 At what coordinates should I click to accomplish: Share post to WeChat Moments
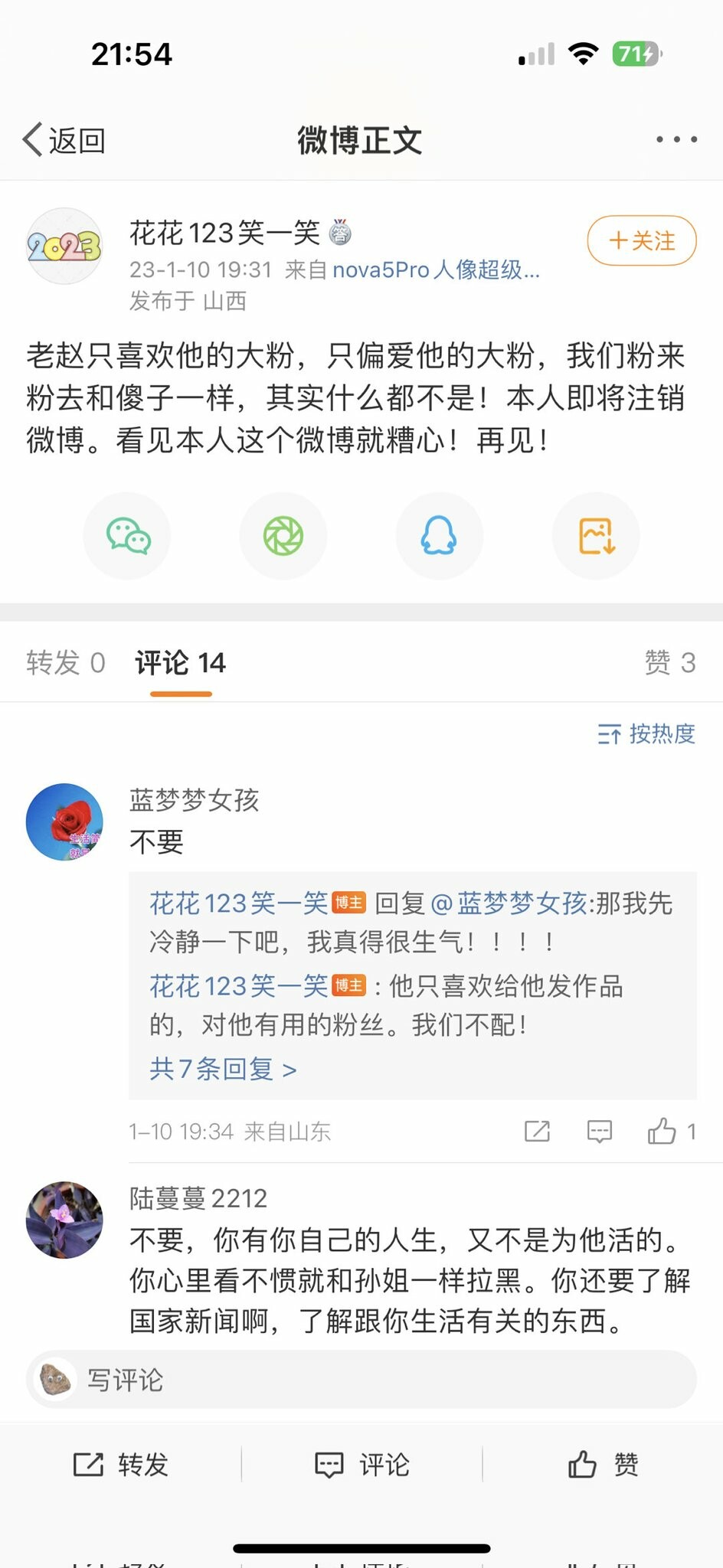point(283,535)
